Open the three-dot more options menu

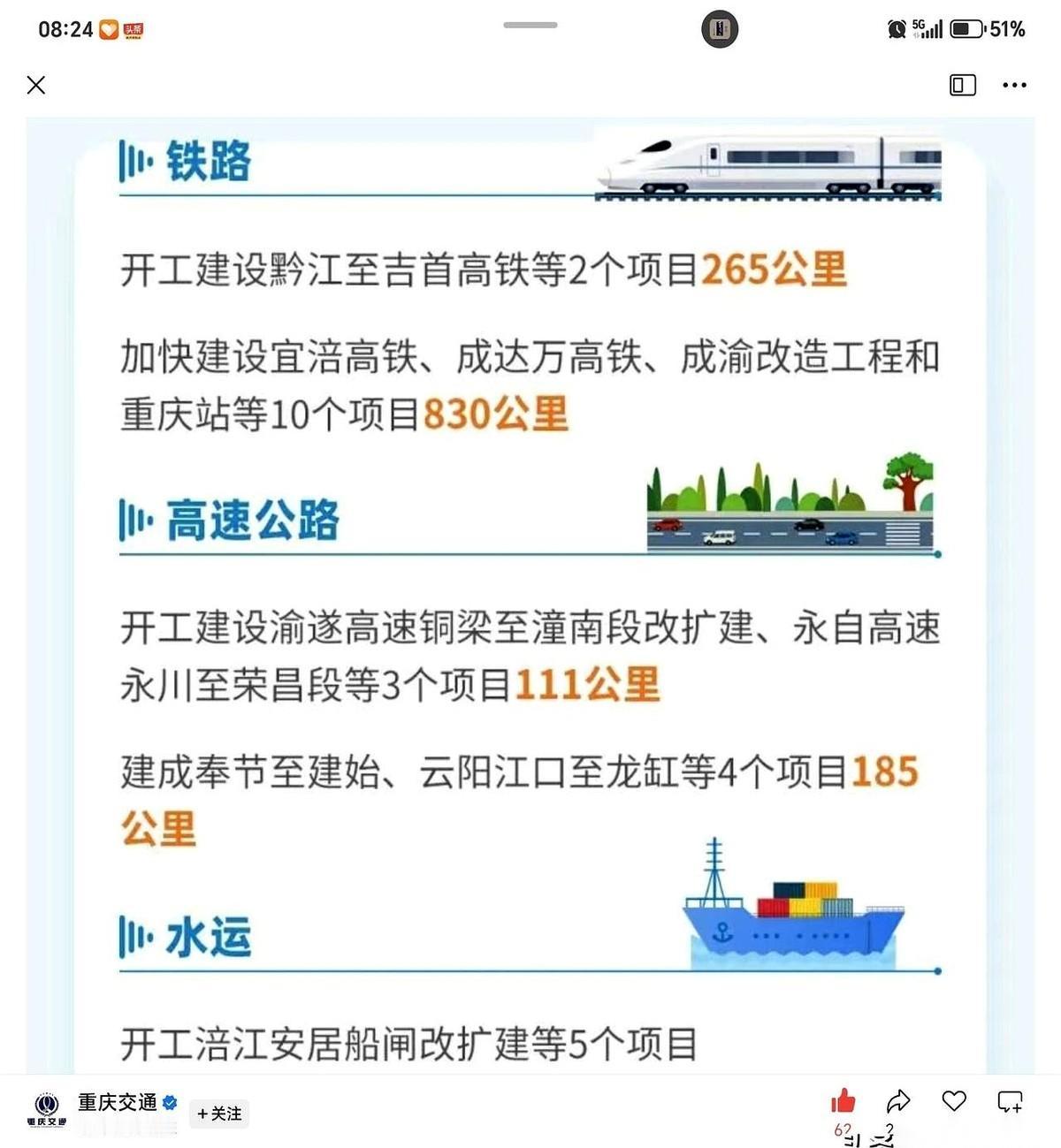coord(1013,85)
